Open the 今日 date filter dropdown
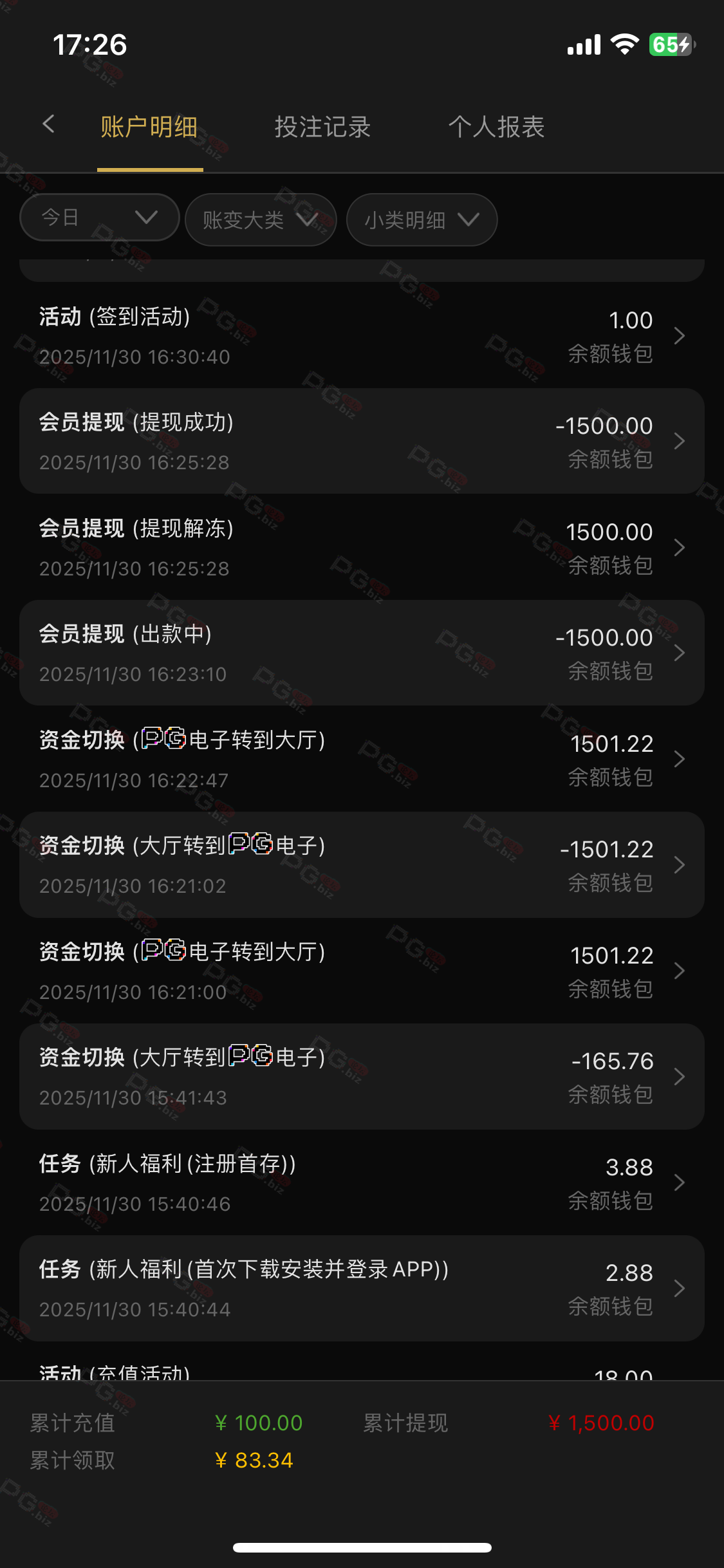Screen dimensions: 724x1568 (99, 218)
